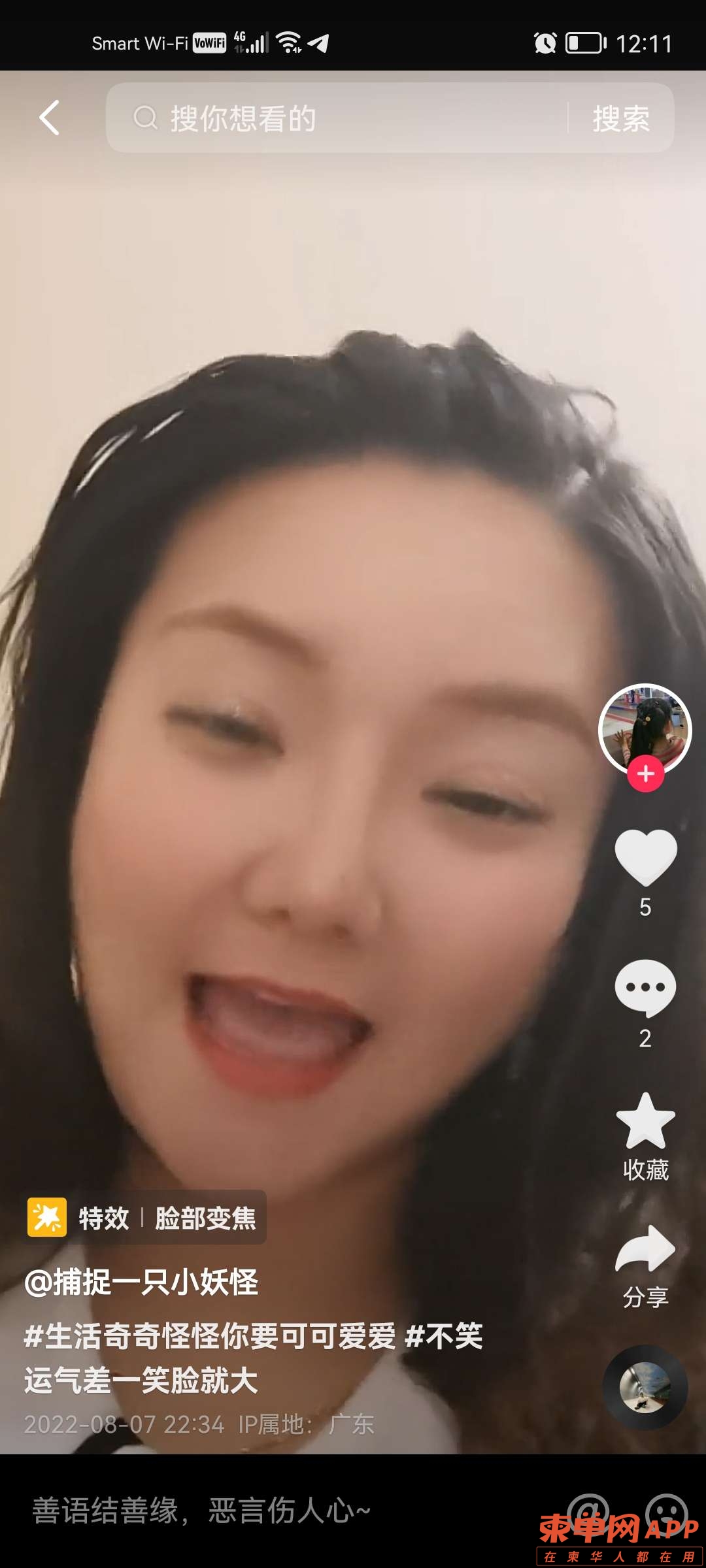Like this video with the heart
Viewport: 706px width, 1568px height.
coord(645,857)
